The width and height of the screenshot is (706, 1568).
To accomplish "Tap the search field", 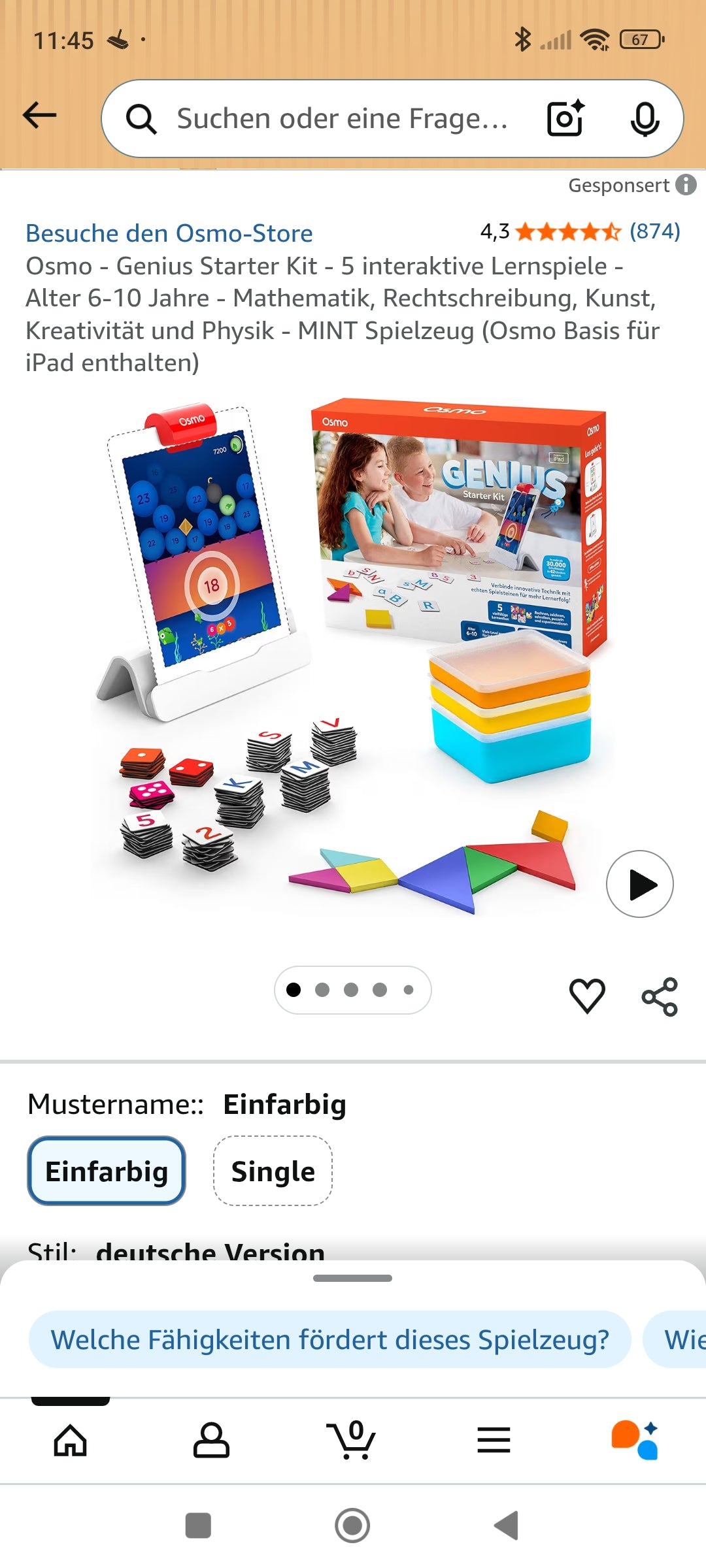I will (x=340, y=119).
